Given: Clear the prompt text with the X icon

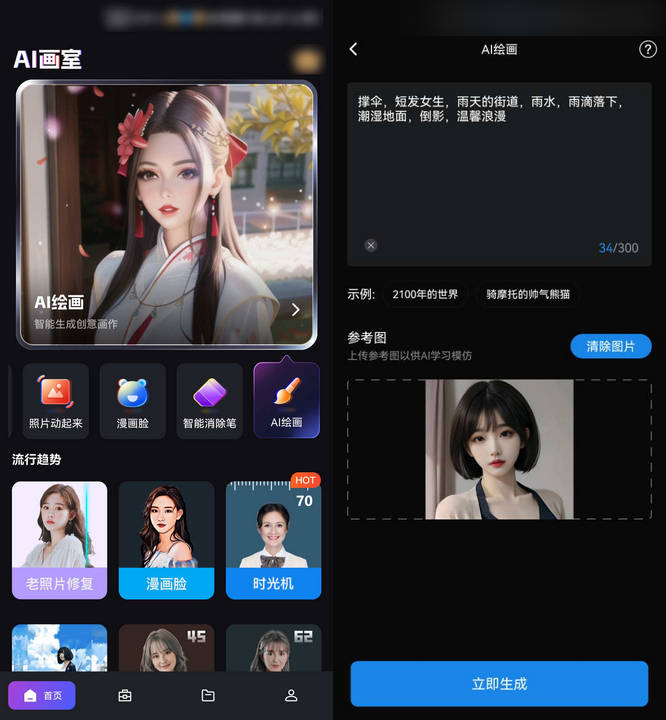Looking at the screenshot, I should point(371,245).
